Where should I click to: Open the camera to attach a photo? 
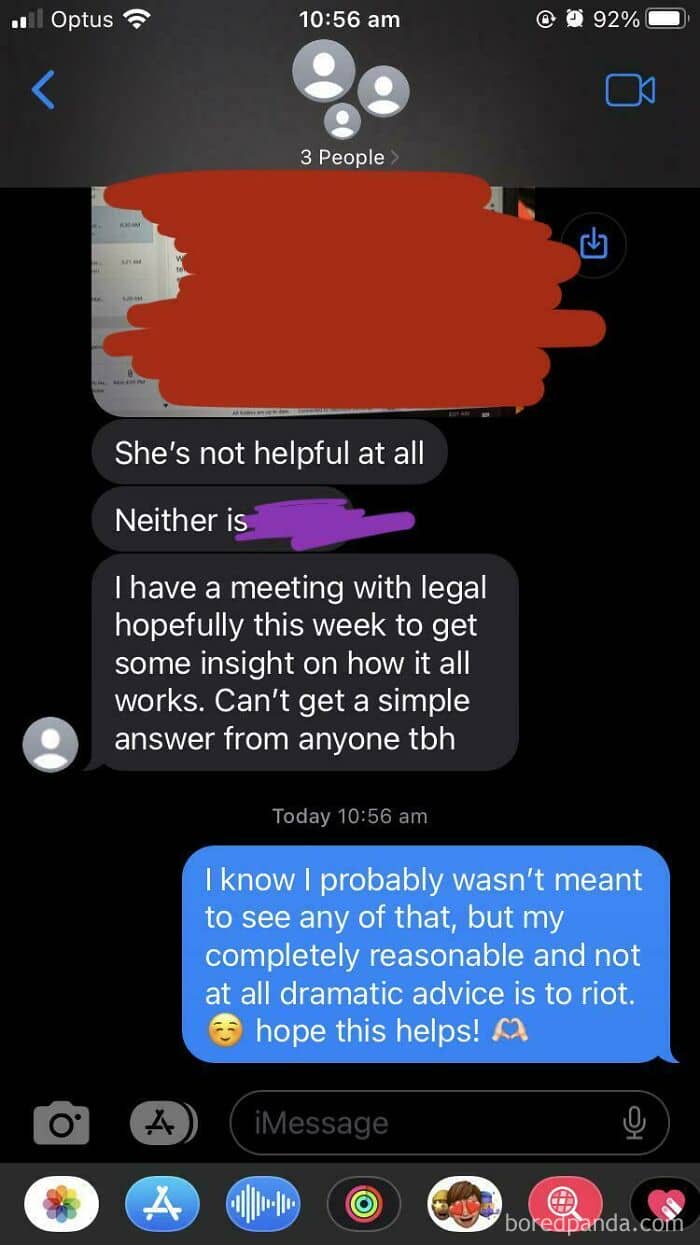pos(61,1124)
